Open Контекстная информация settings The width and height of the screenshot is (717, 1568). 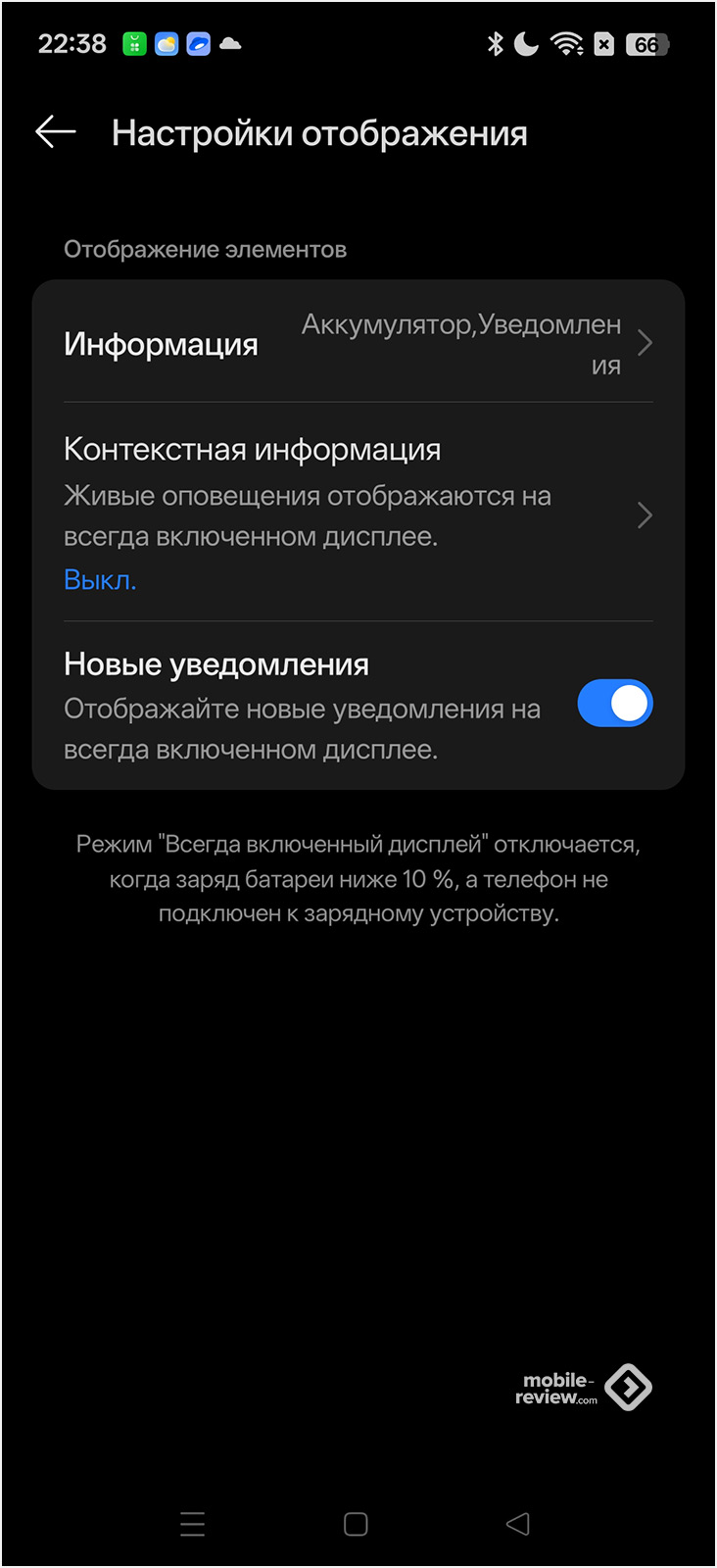pos(358,514)
